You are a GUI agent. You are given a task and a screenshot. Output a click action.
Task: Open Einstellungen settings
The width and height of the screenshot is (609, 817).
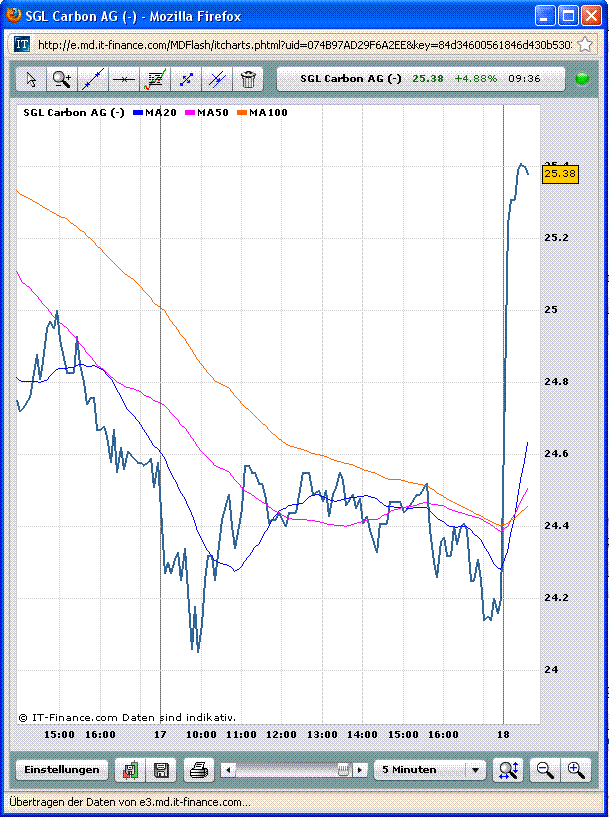62,770
